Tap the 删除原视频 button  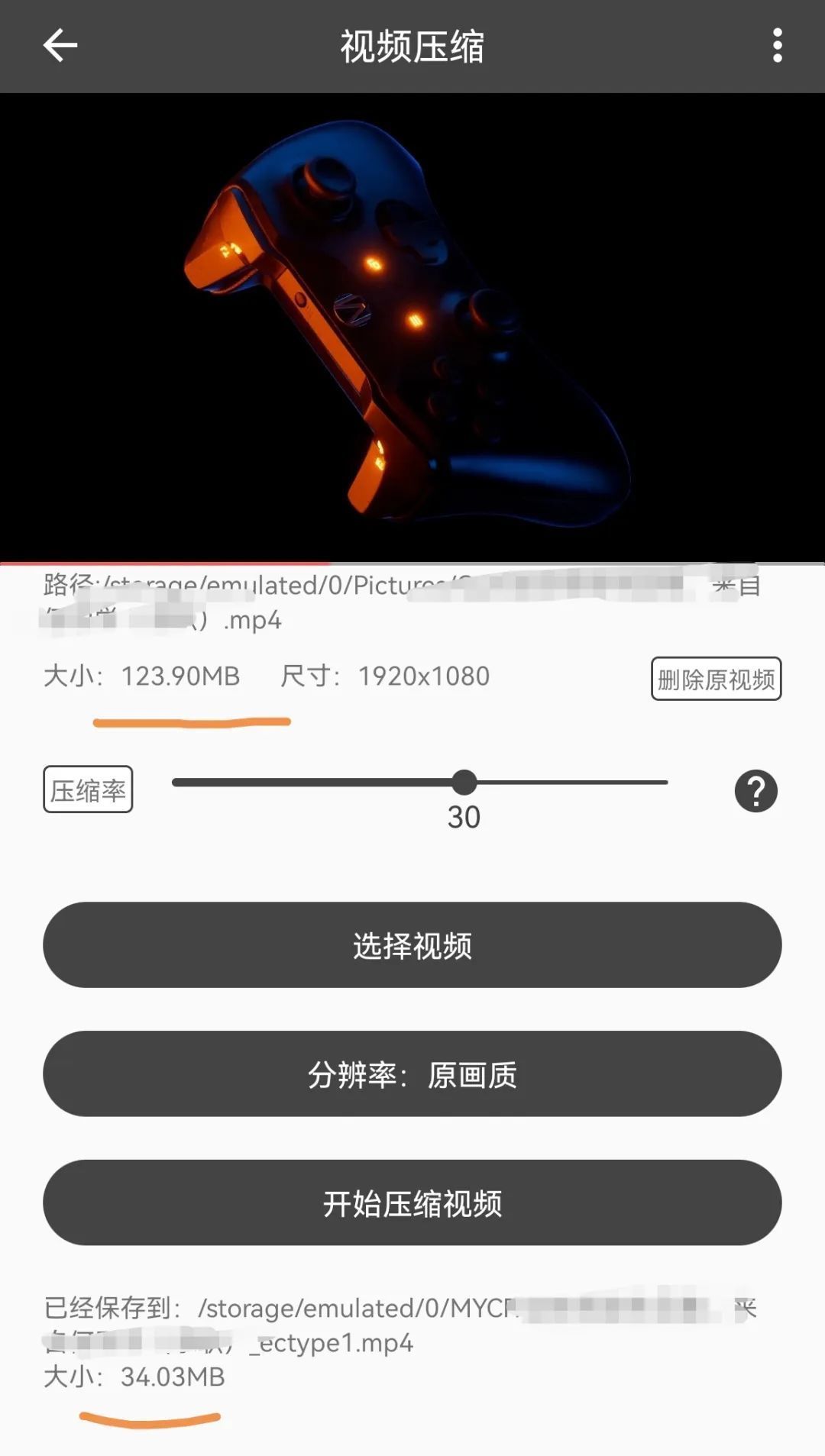[x=716, y=679]
